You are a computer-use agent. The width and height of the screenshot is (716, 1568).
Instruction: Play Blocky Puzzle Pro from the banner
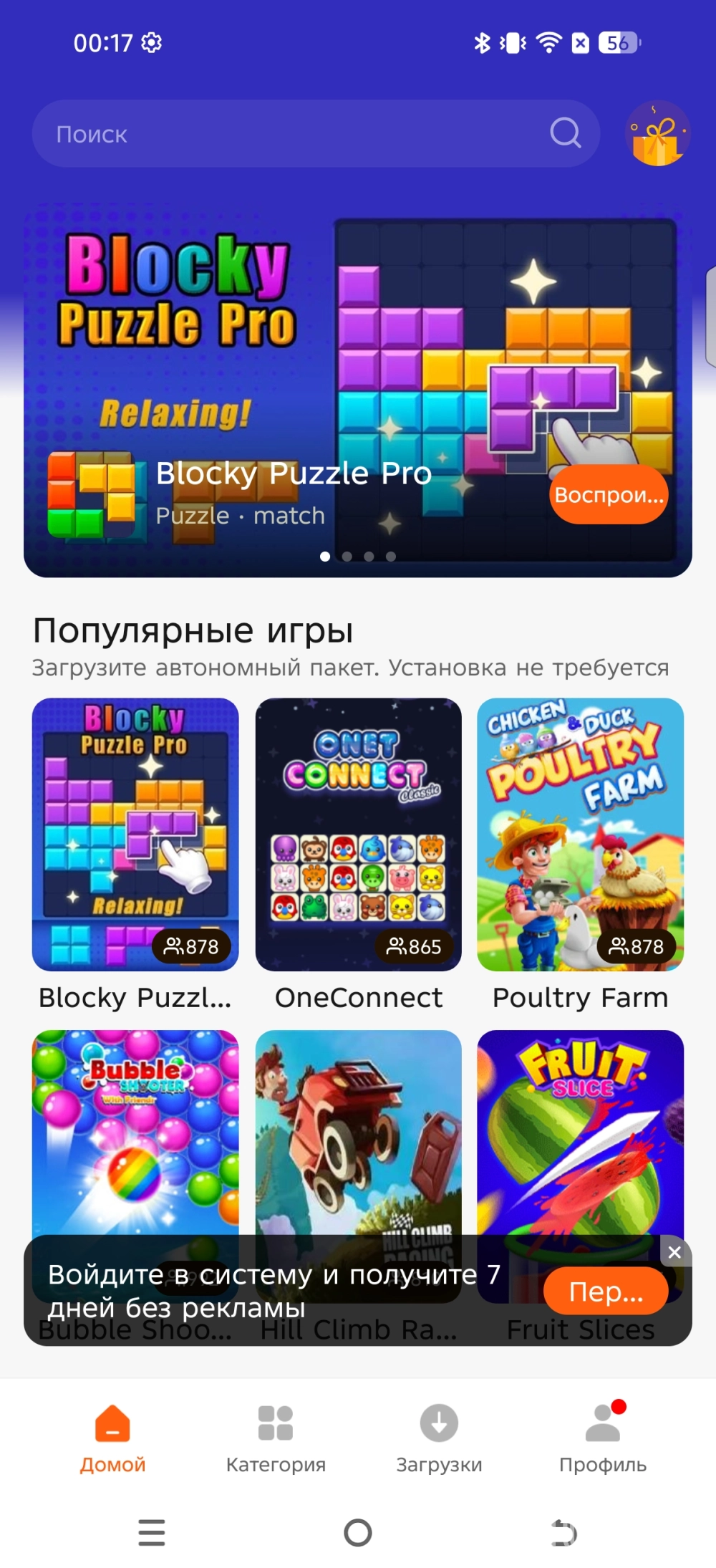(609, 495)
